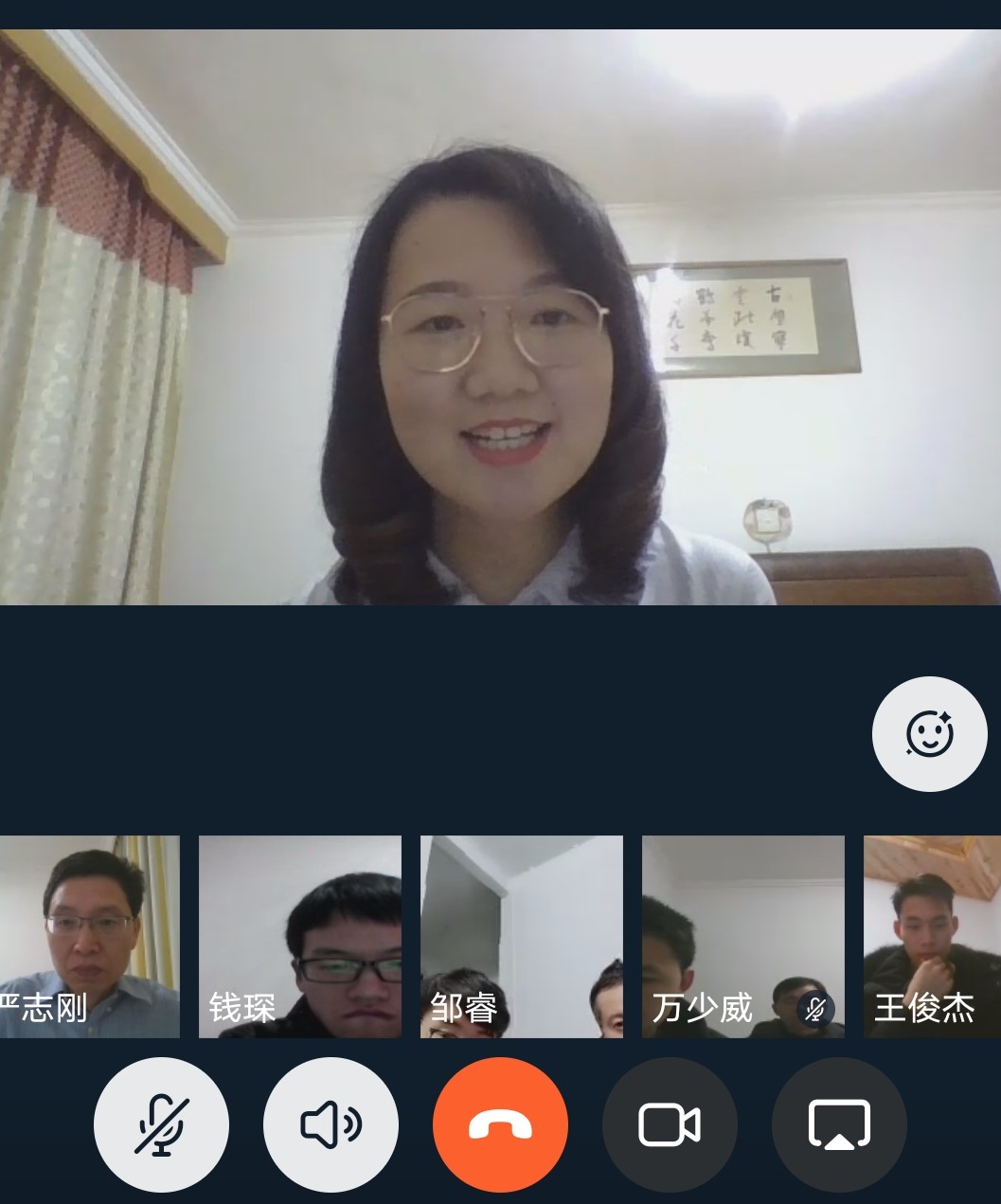Select 万少威's video tile
Screen dimensions: 1001x1204
[x=742, y=936]
